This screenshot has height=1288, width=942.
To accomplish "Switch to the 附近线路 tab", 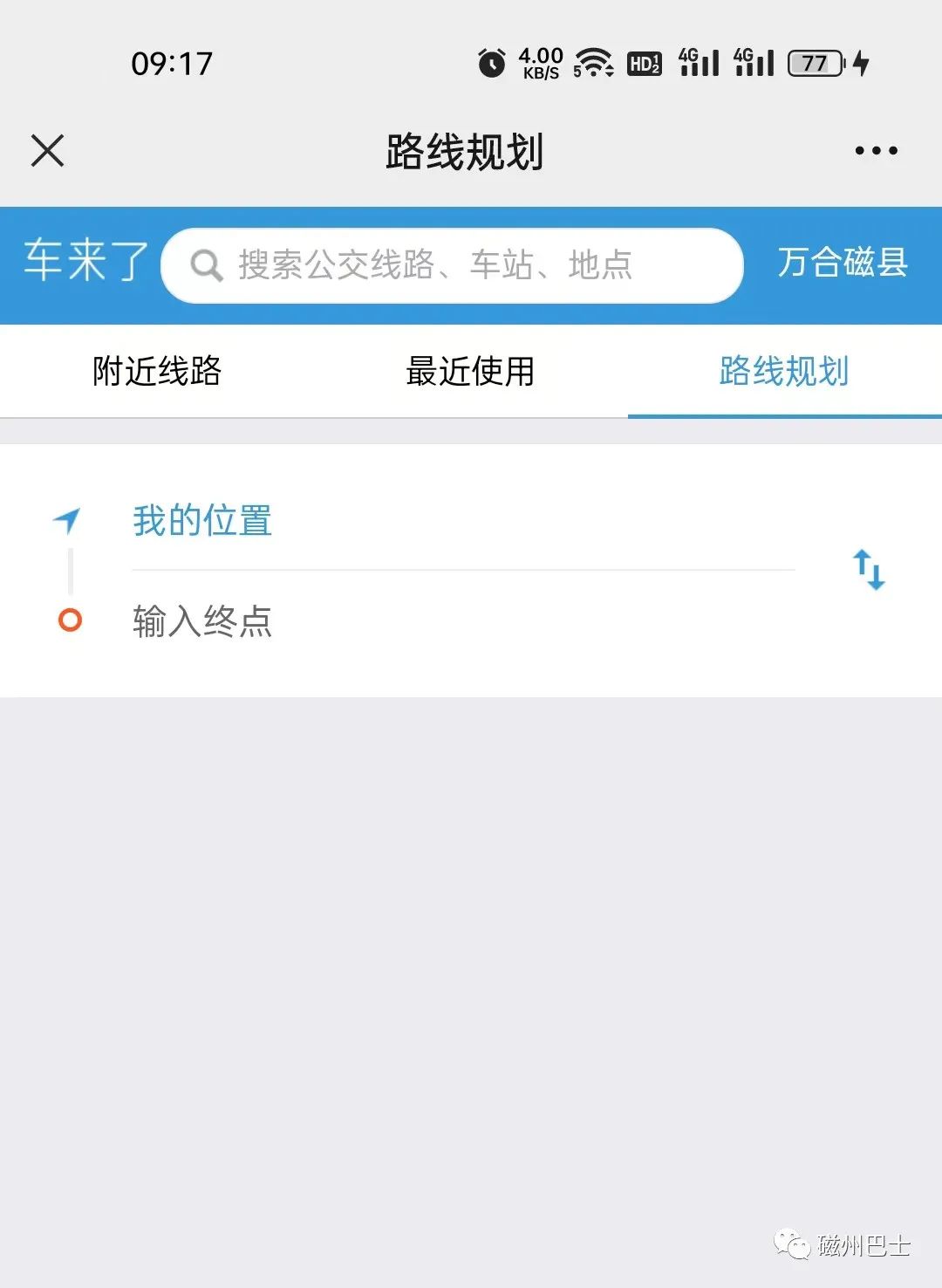I will click(157, 372).
